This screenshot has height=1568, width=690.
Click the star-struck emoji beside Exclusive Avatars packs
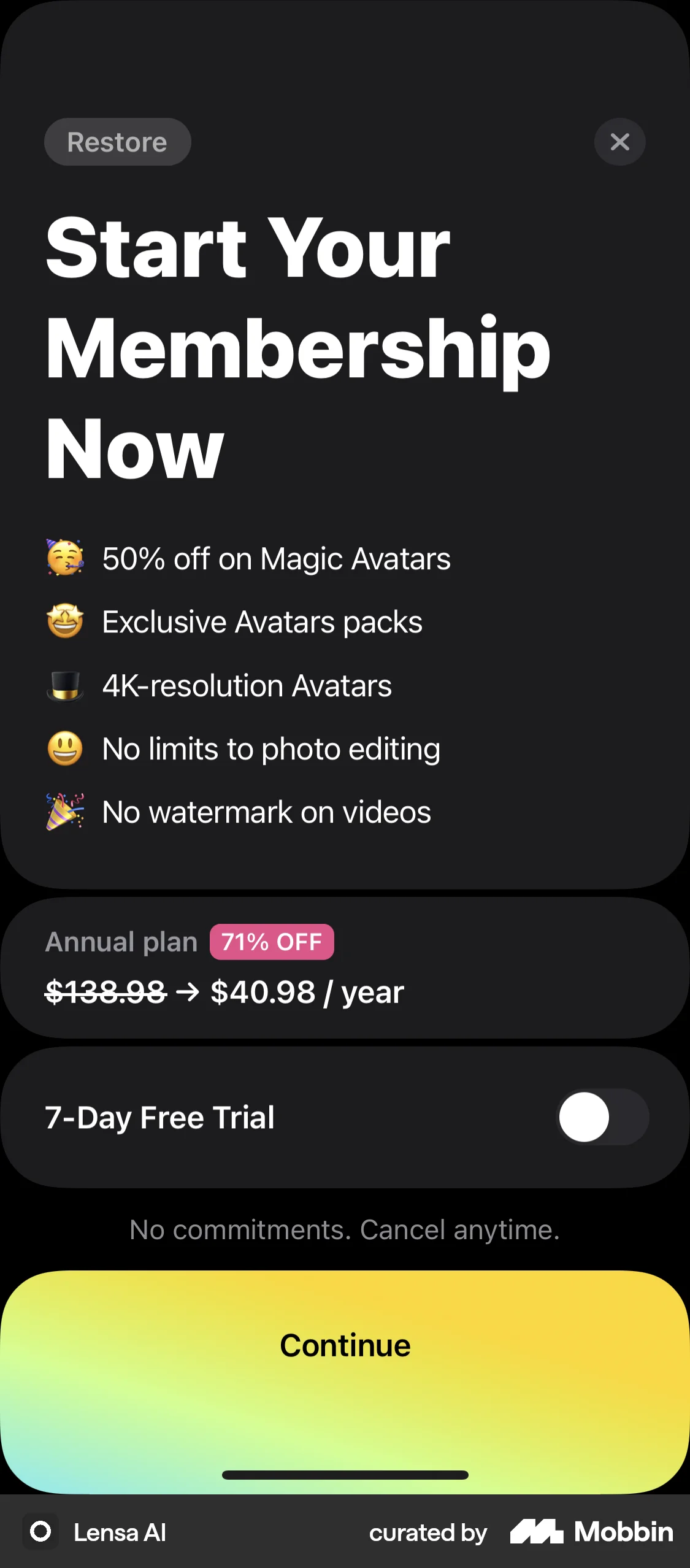click(63, 621)
